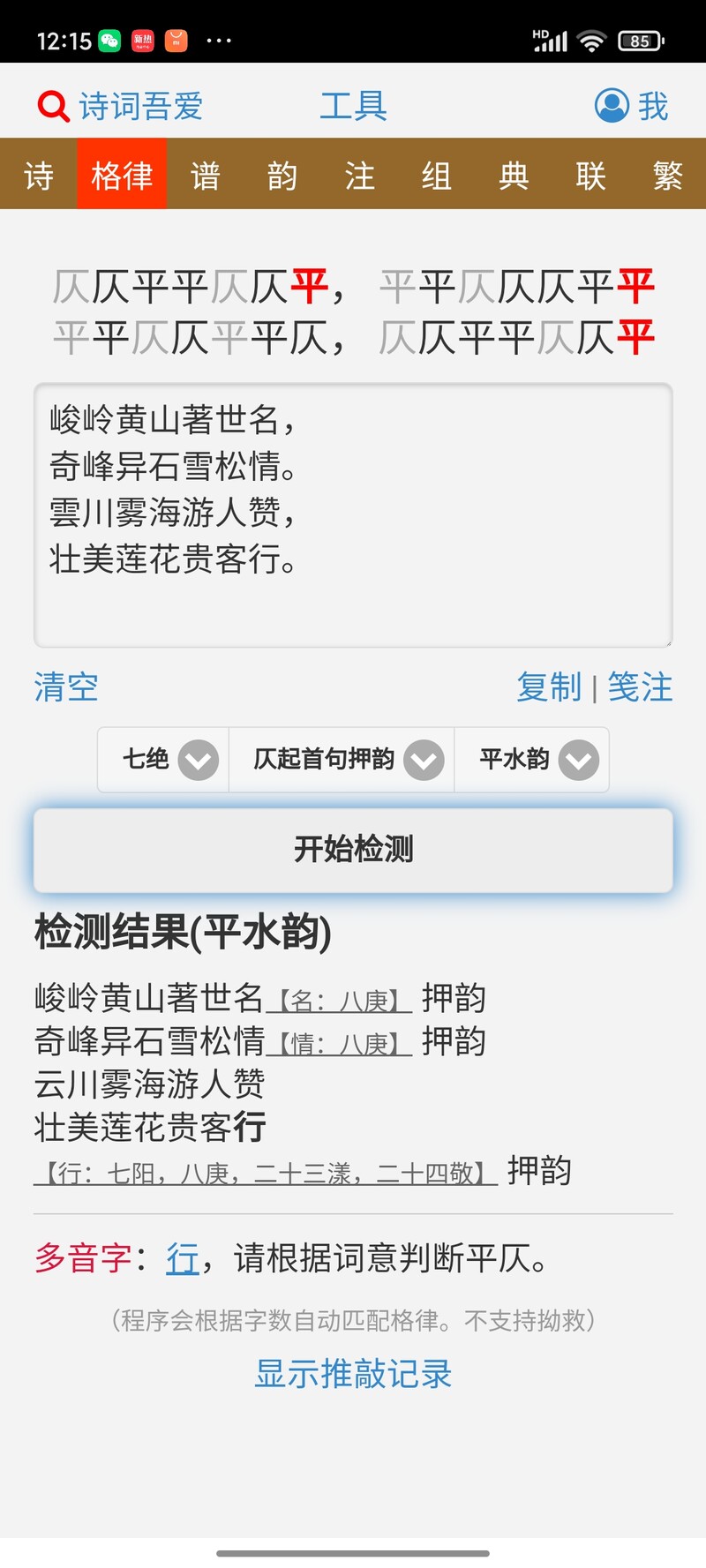Image resolution: width=706 pixels, height=1568 pixels.
Task: Switch to the 繁 tab
Action: point(668,175)
